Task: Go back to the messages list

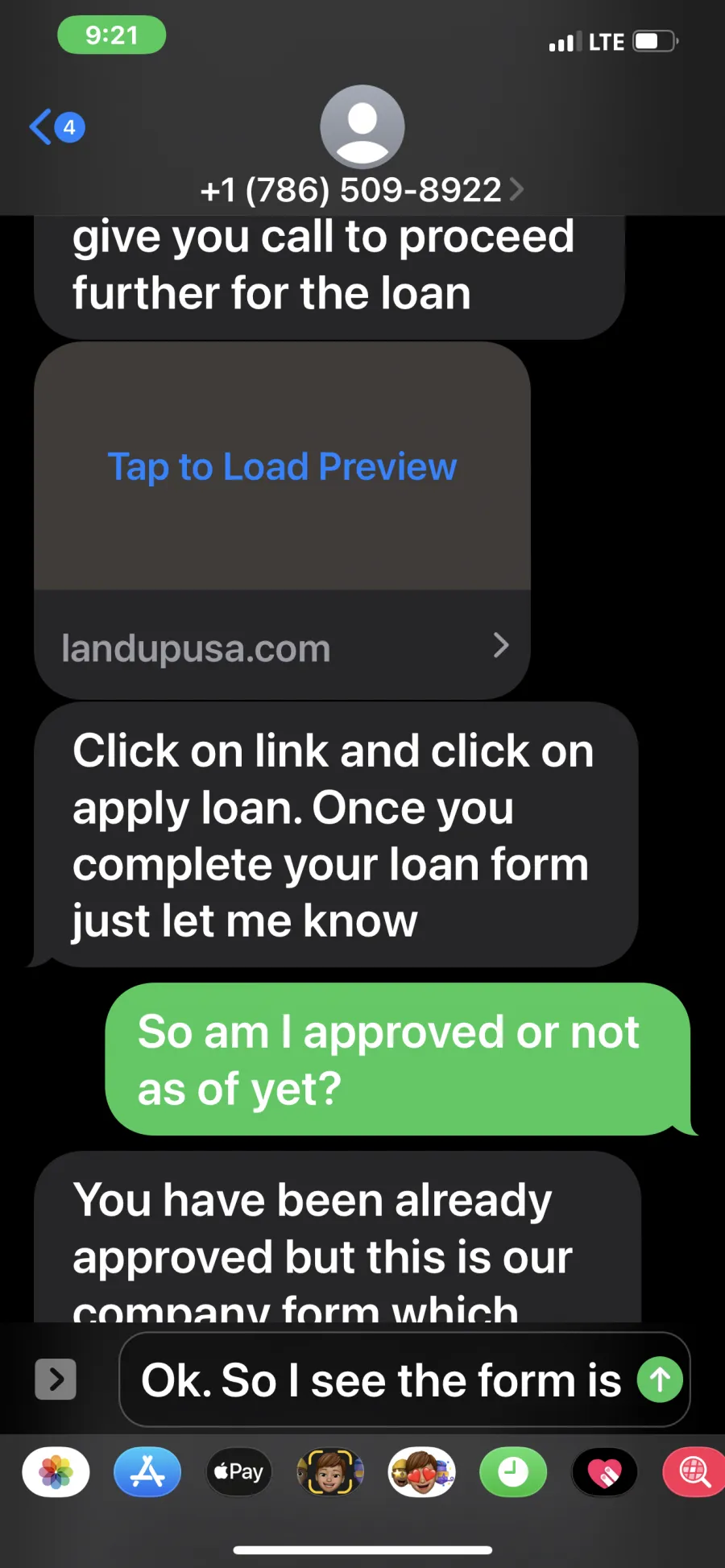Action: pyautogui.click(x=56, y=127)
